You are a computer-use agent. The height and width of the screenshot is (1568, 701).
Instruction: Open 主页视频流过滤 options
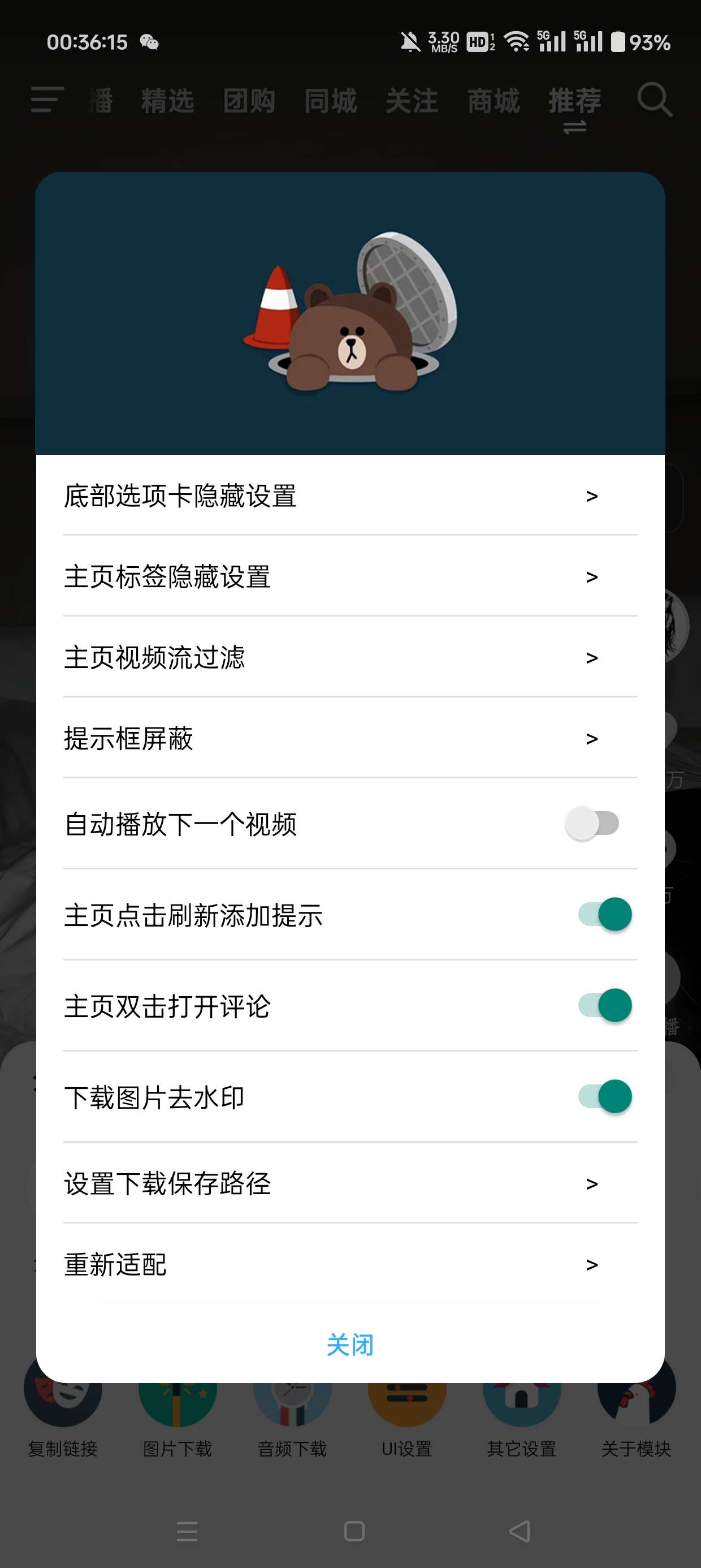point(350,657)
